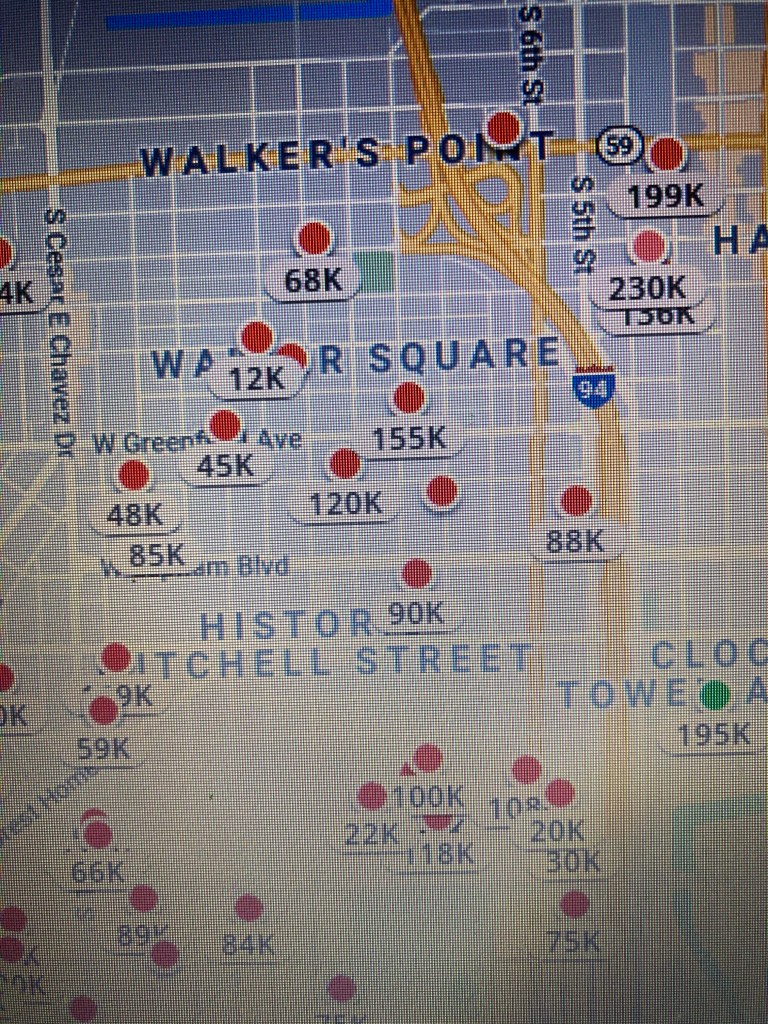Viewport: 768px width, 1024px height.
Task: Select the 45K listing pin
Action: point(226,426)
